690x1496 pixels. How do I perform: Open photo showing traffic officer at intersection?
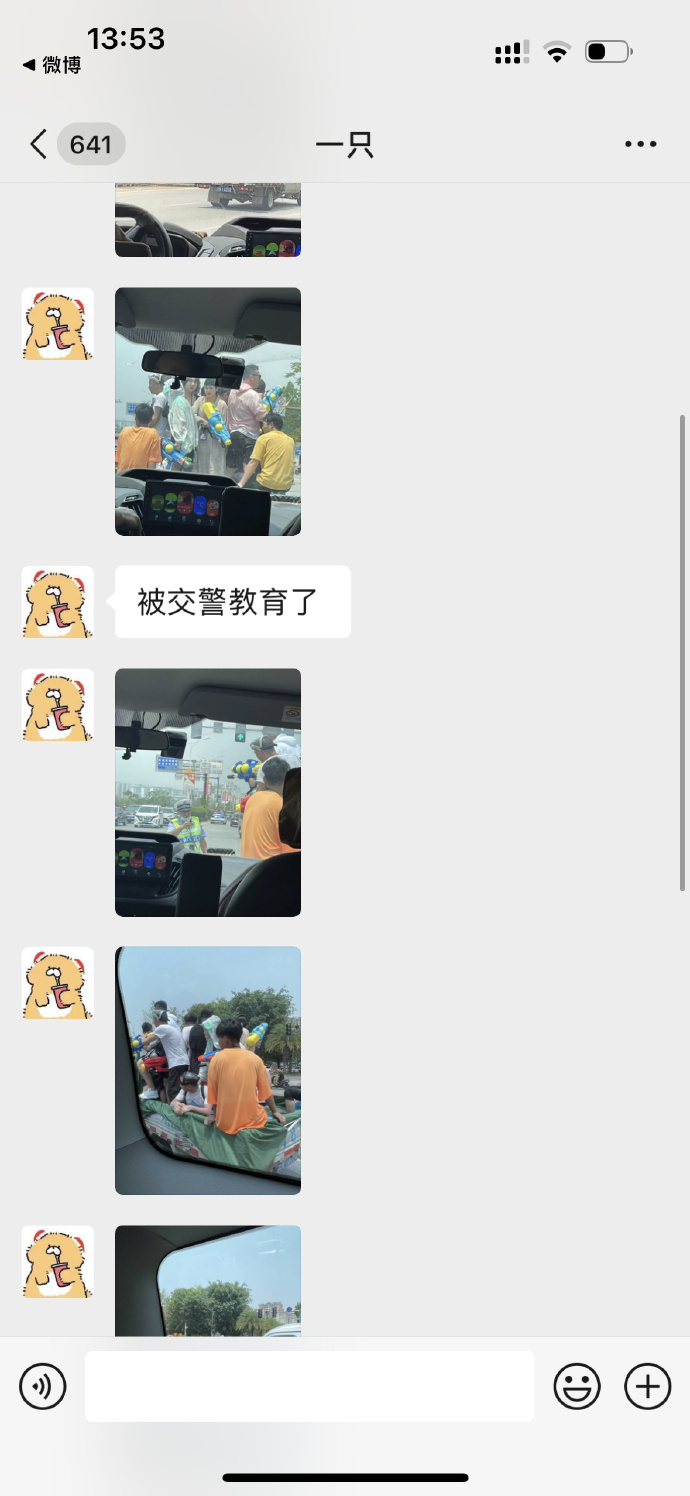[208, 792]
